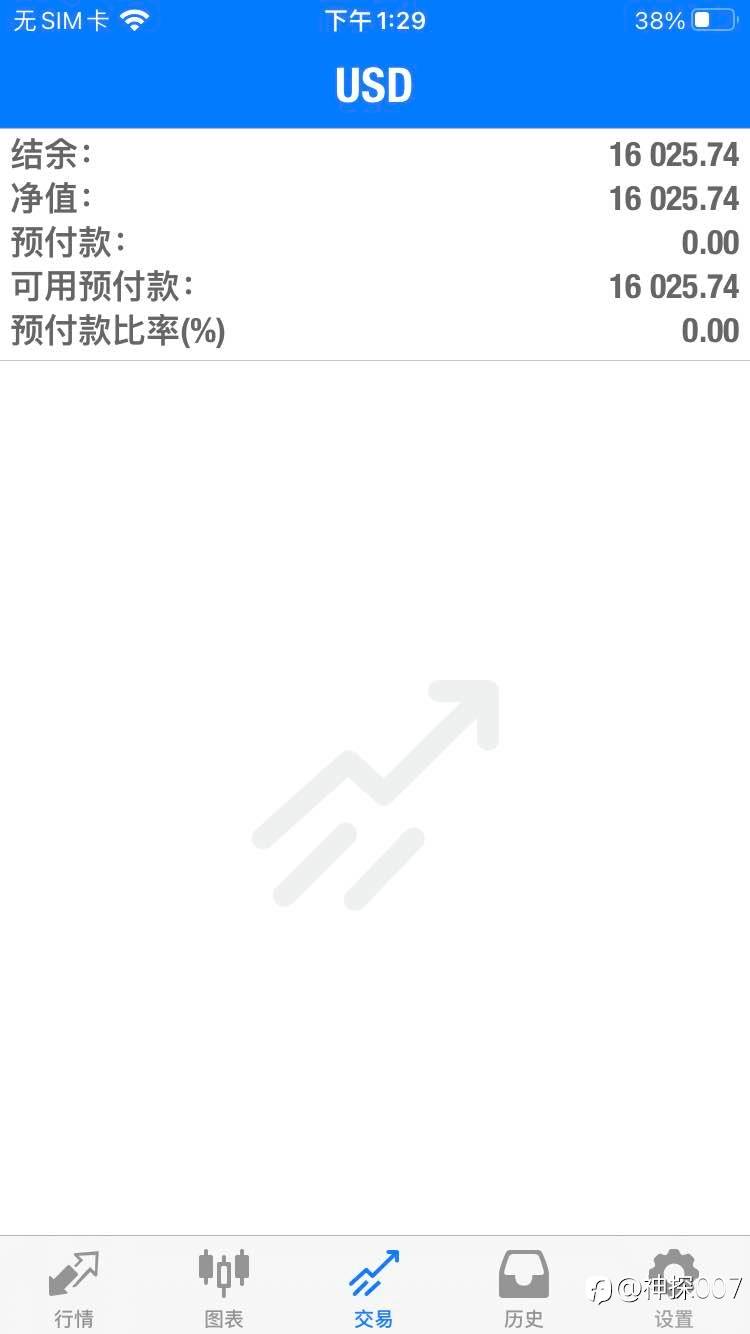Select the 交易 trade tab

click(x=374, y=1287)
